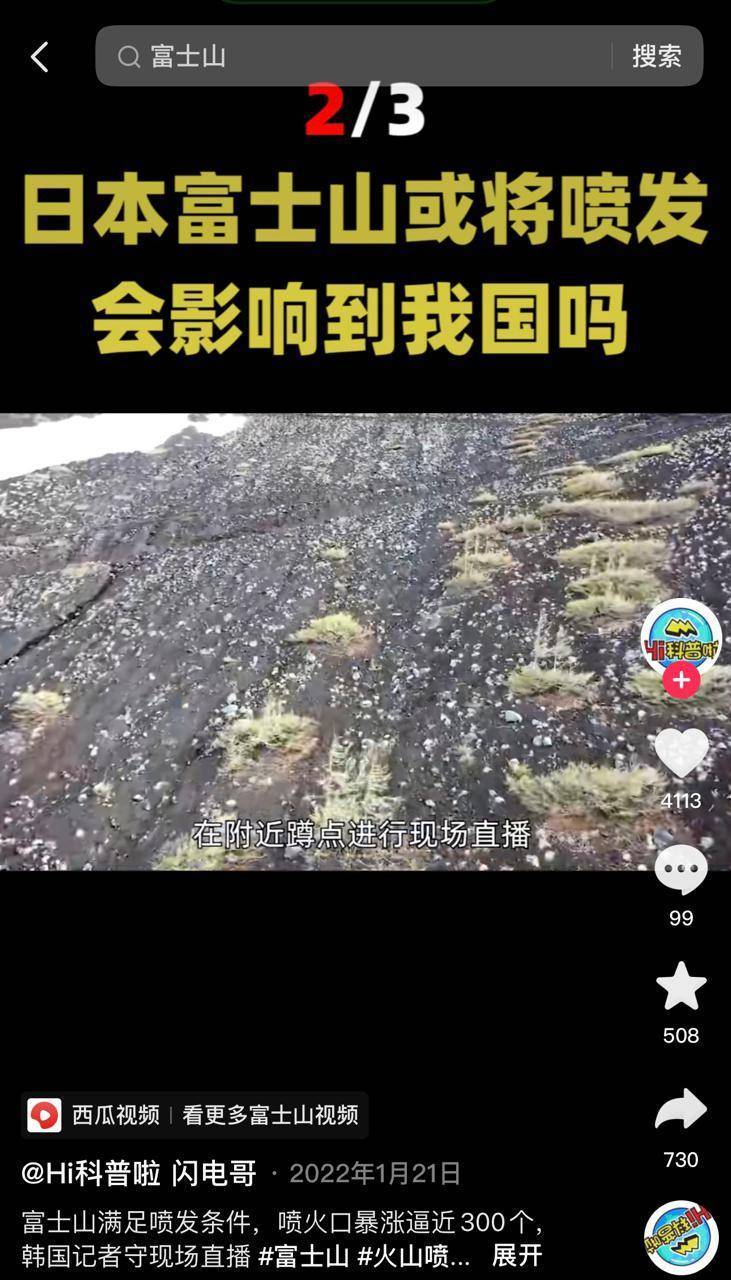Follow Hi科普啦 with the plus button
The image size is (731, 1280).
point(681,681)
